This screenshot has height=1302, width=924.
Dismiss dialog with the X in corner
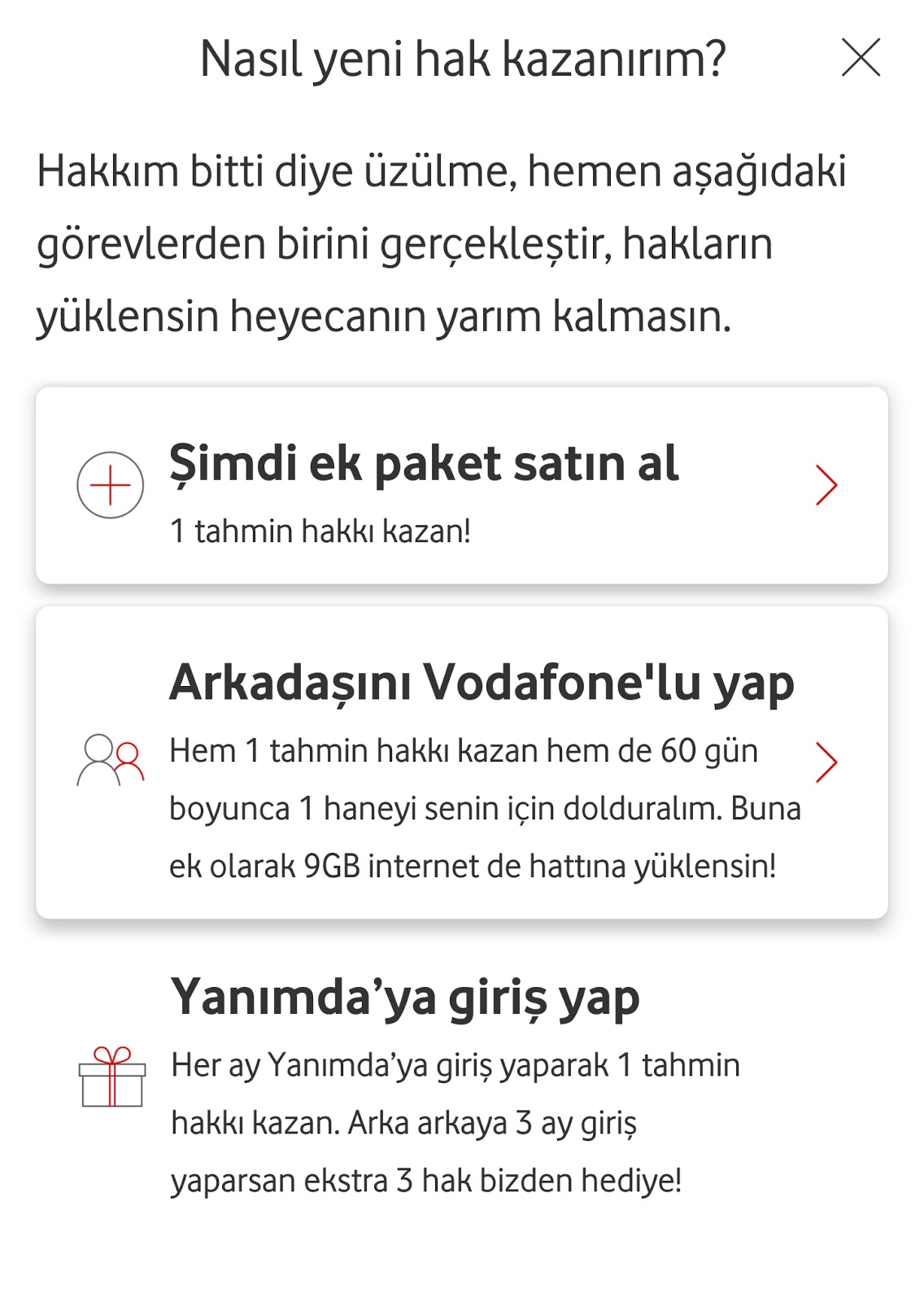point(860,59)
